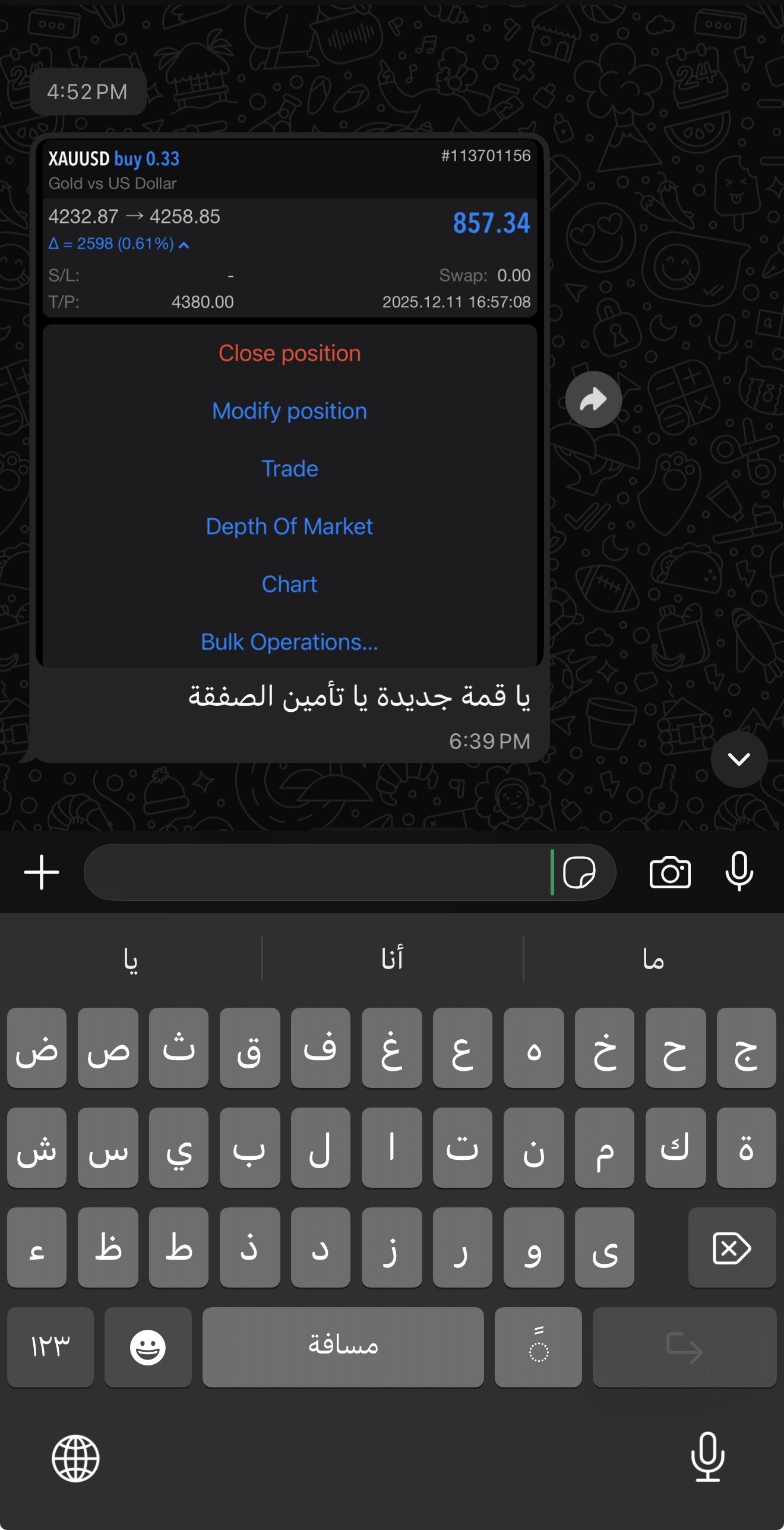This screenshot has height=1530, width=784.
Task: Switch to the ١٢٣ number keyboard
Action: point(50,1346)
